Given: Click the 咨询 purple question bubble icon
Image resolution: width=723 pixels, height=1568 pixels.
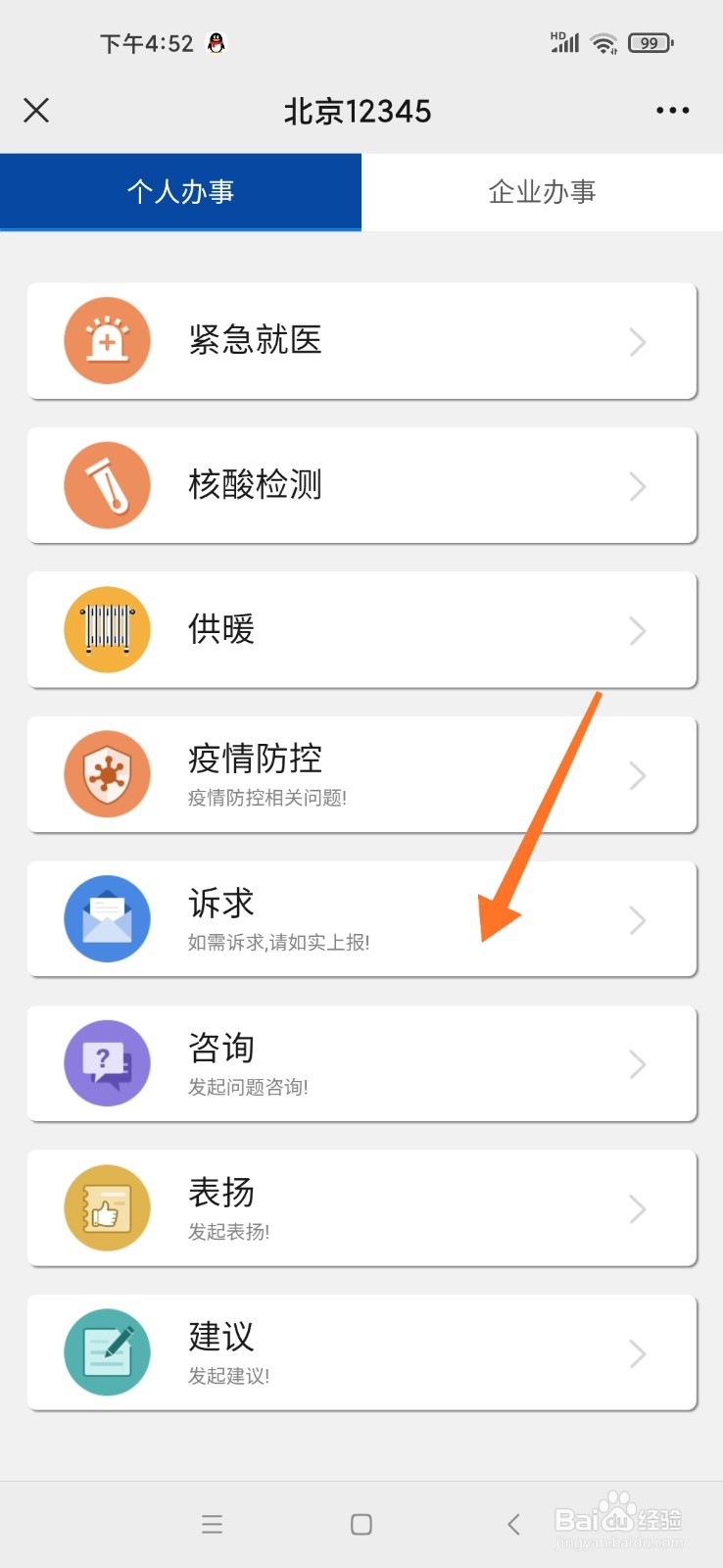Looking at the screenshot, I should click(107, 1062).
